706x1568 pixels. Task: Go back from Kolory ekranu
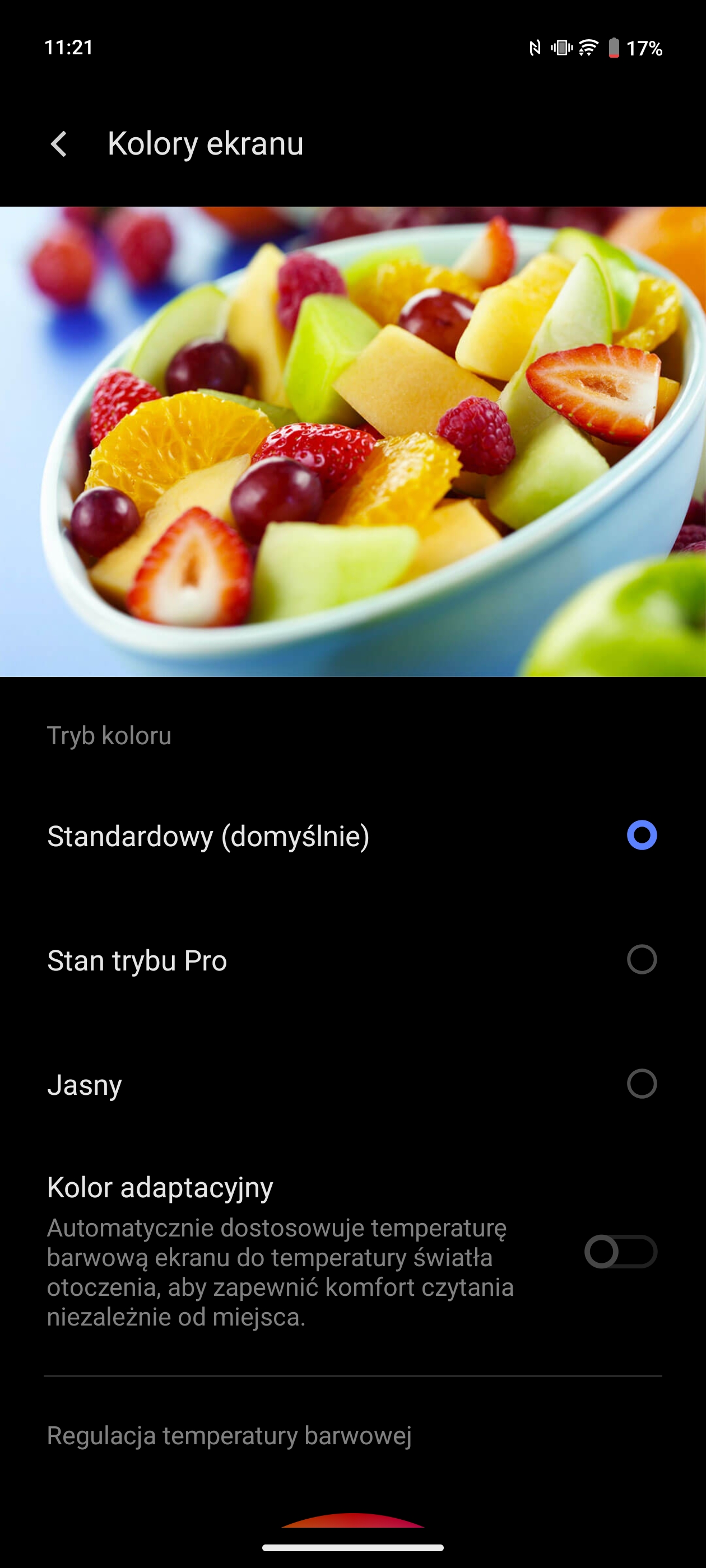click(x=58, y=144)
